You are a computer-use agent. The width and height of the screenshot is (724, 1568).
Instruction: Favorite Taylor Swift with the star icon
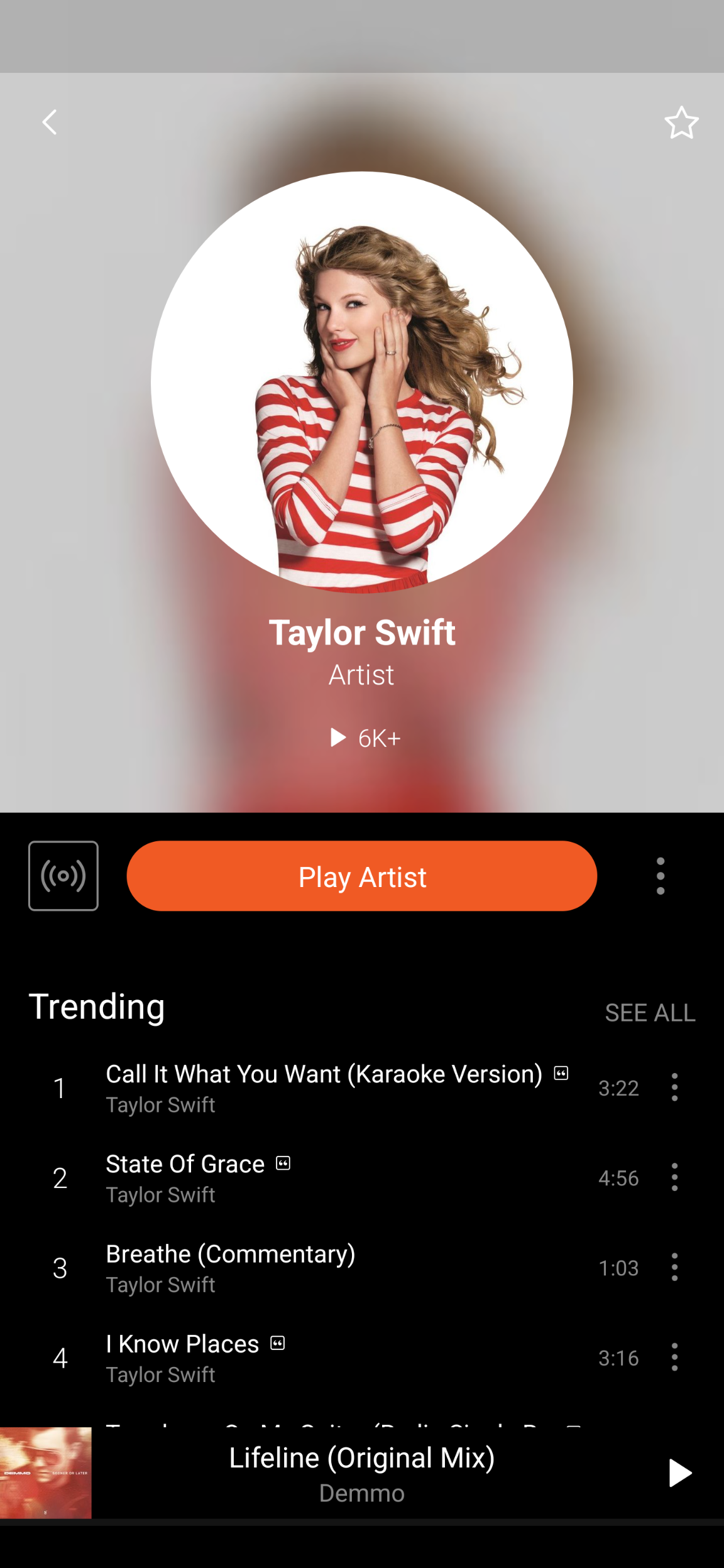pyautogui.click(x=681, y=122)
